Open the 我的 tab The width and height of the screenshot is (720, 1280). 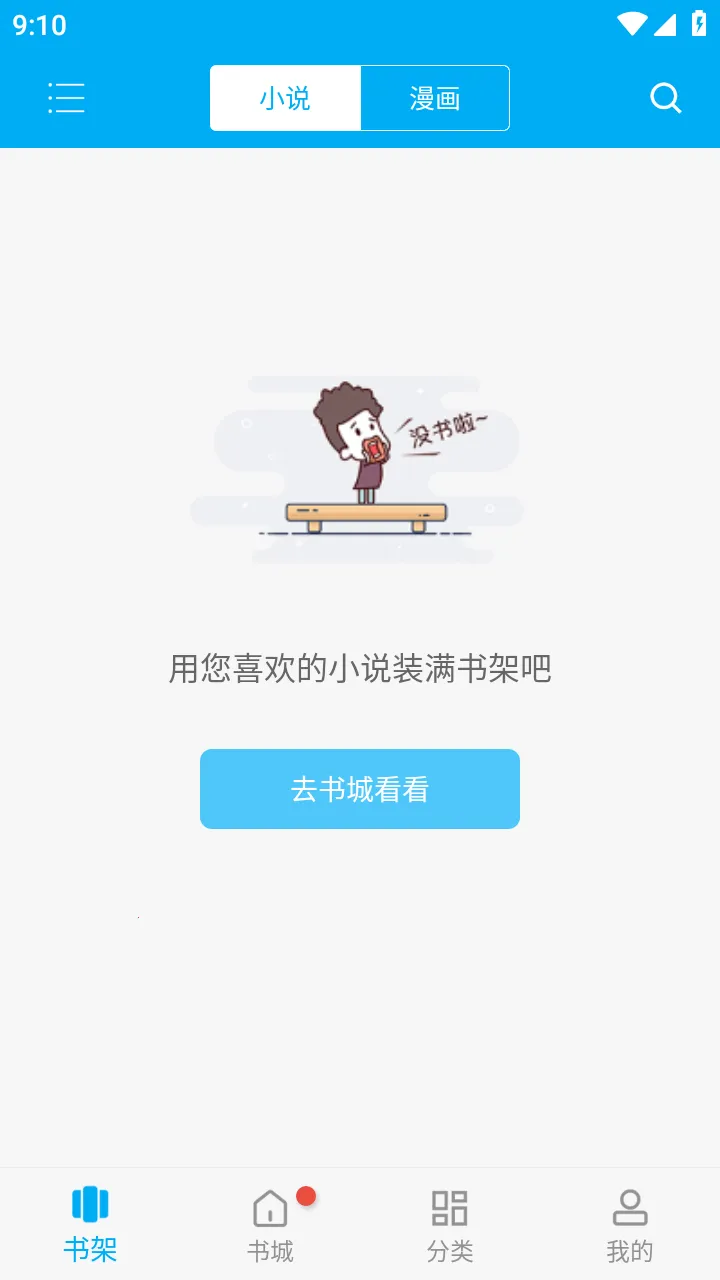630,1224
